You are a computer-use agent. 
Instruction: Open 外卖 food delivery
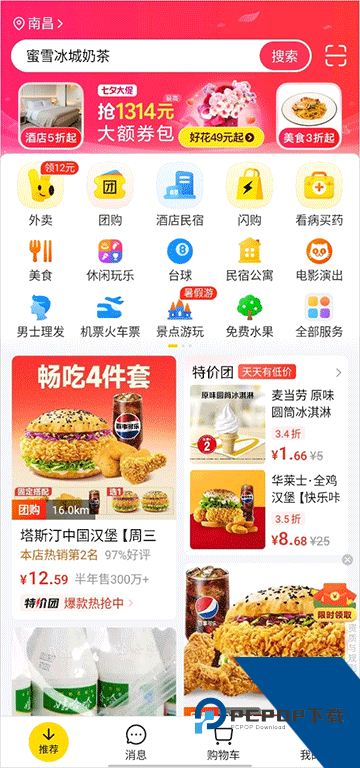click(40, 195)
